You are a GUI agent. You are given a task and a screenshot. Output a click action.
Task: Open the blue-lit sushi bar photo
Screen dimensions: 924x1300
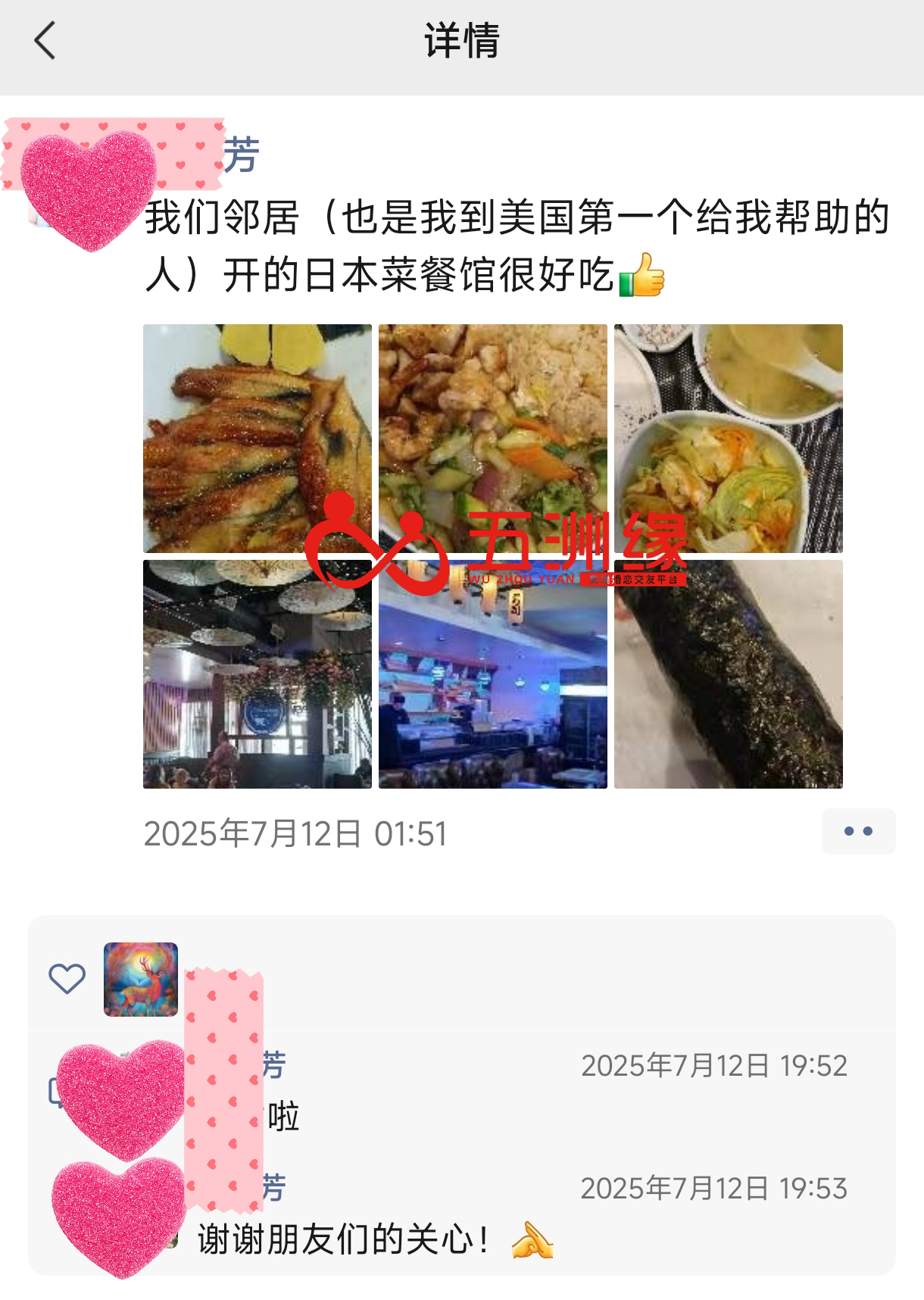coord(493,674)
